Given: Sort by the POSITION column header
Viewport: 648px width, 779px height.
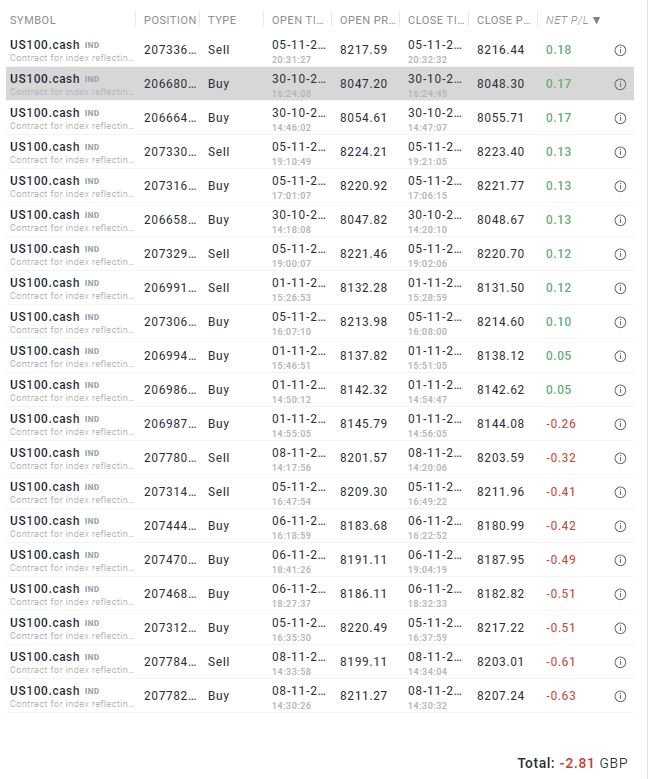Looking at the screenshot, I should (x=170, y=20).
